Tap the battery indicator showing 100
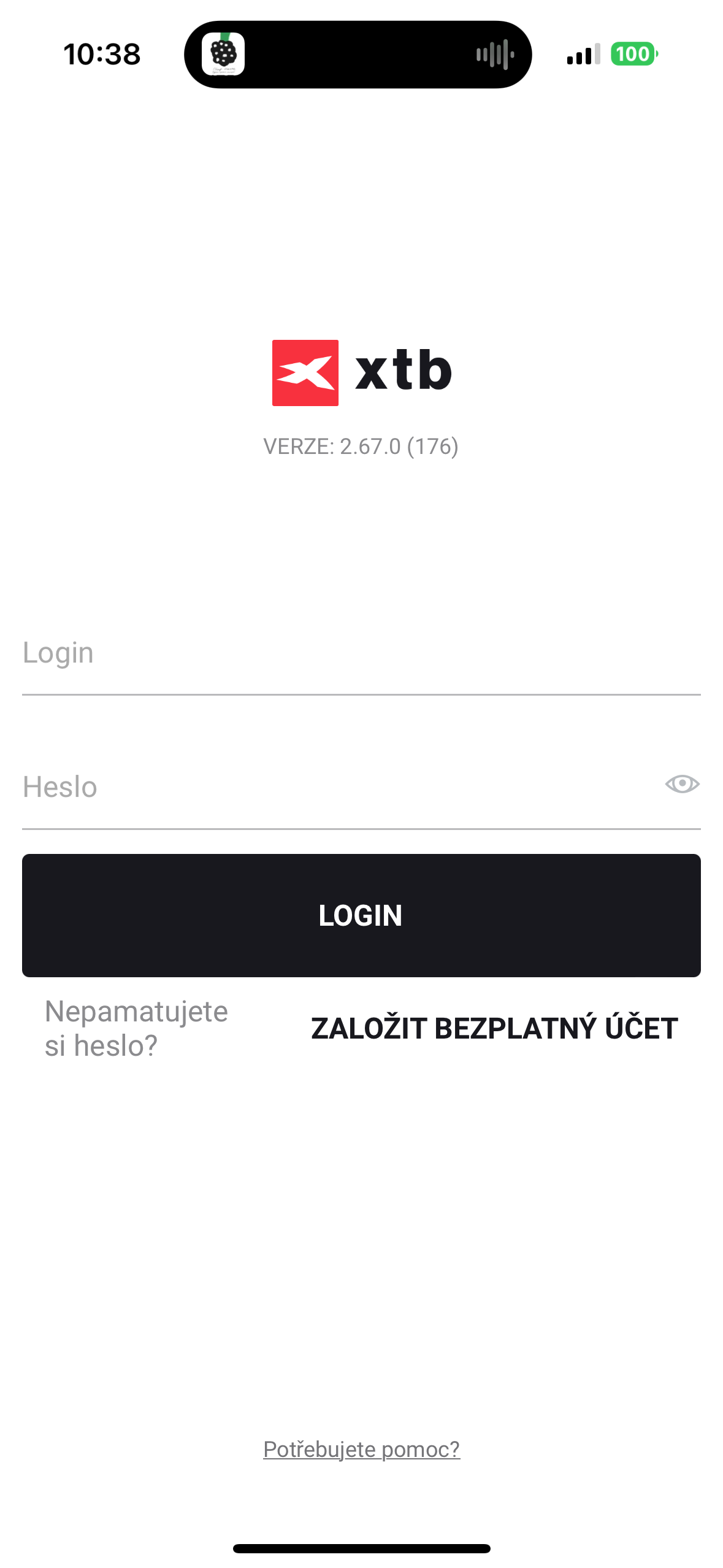This screenshot has height=1568, width=723. tap(634, 54)
